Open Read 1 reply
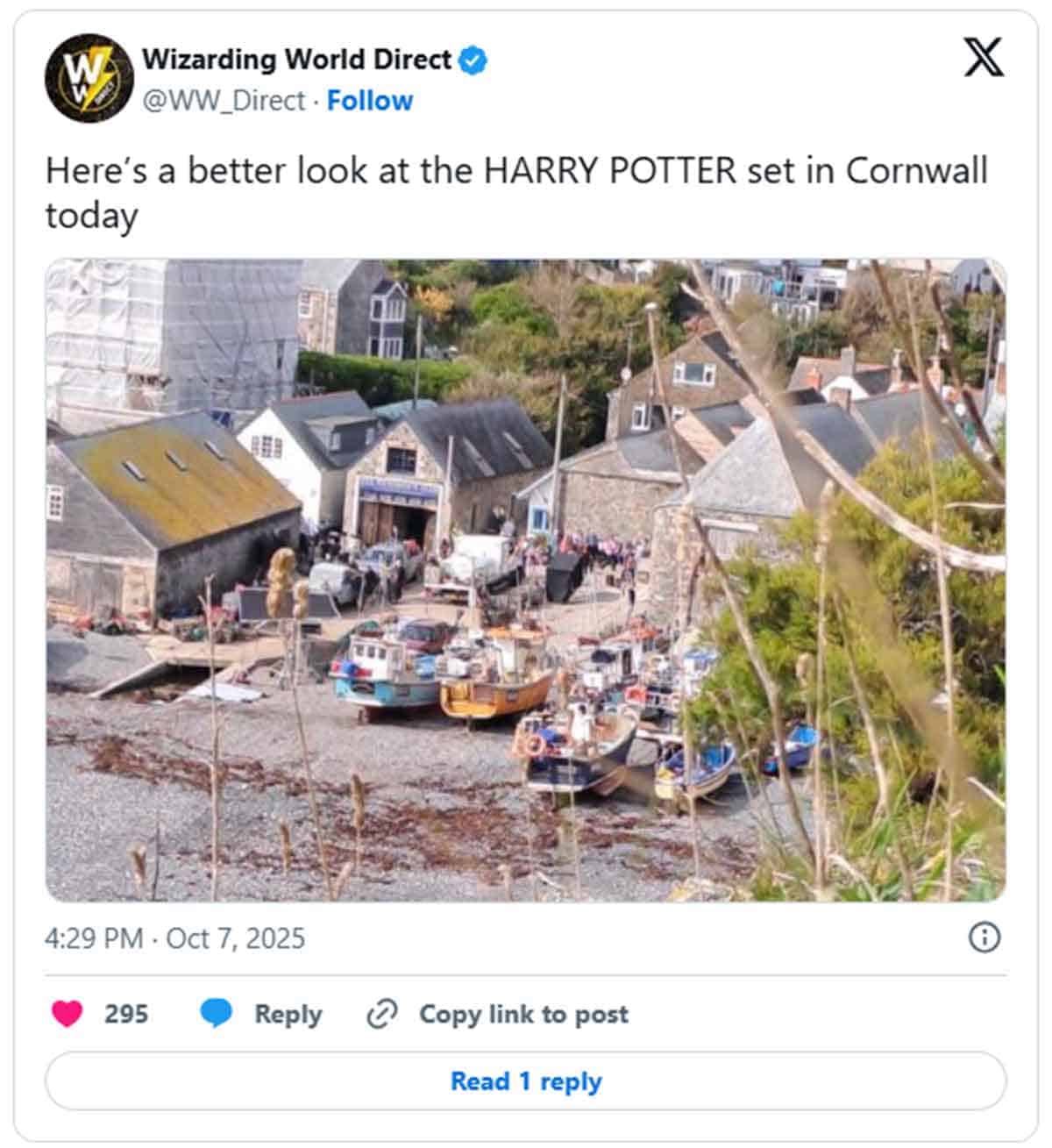 point(525,1082)
